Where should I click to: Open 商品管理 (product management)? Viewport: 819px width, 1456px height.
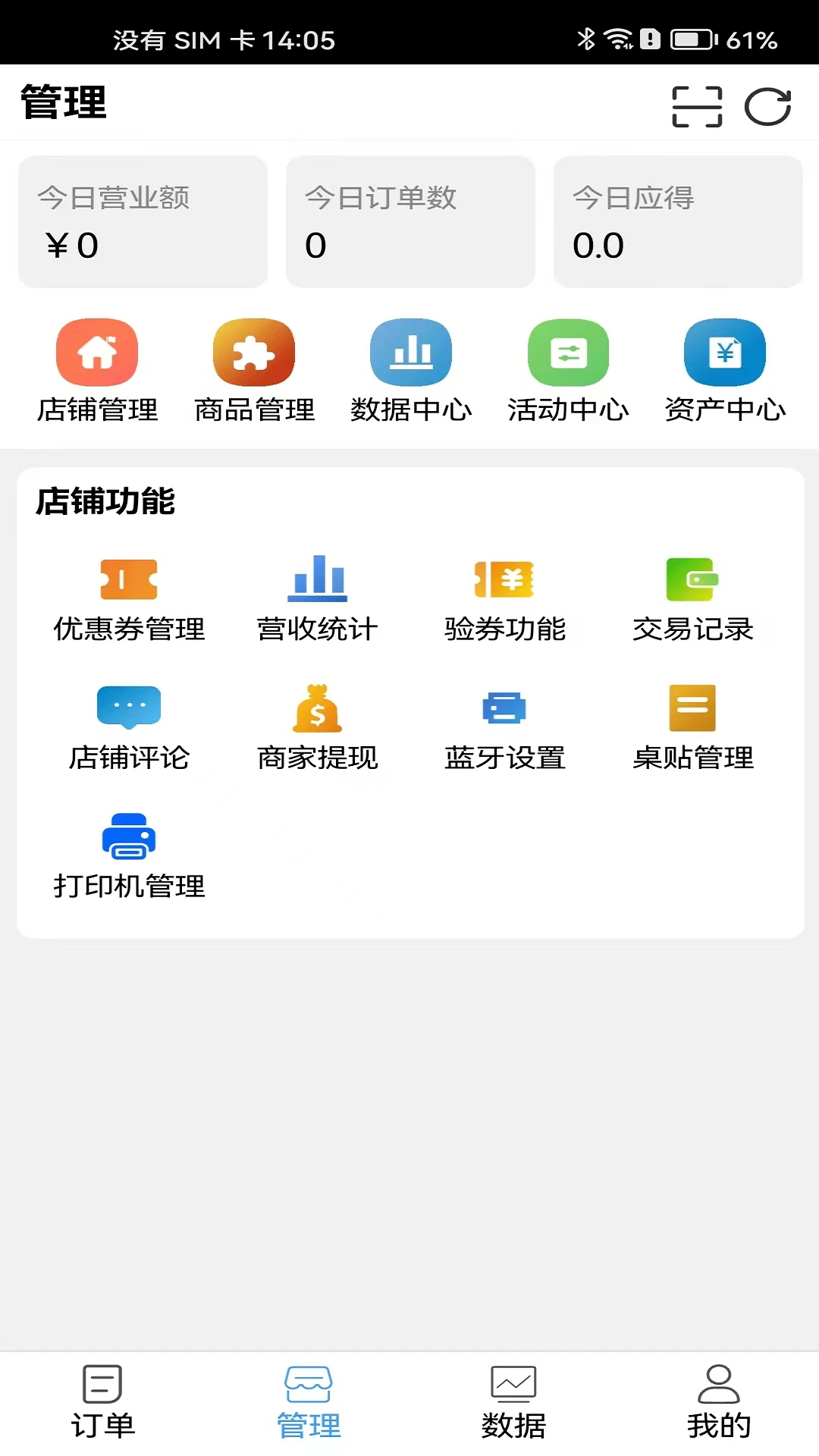click(x=253, y=368)
